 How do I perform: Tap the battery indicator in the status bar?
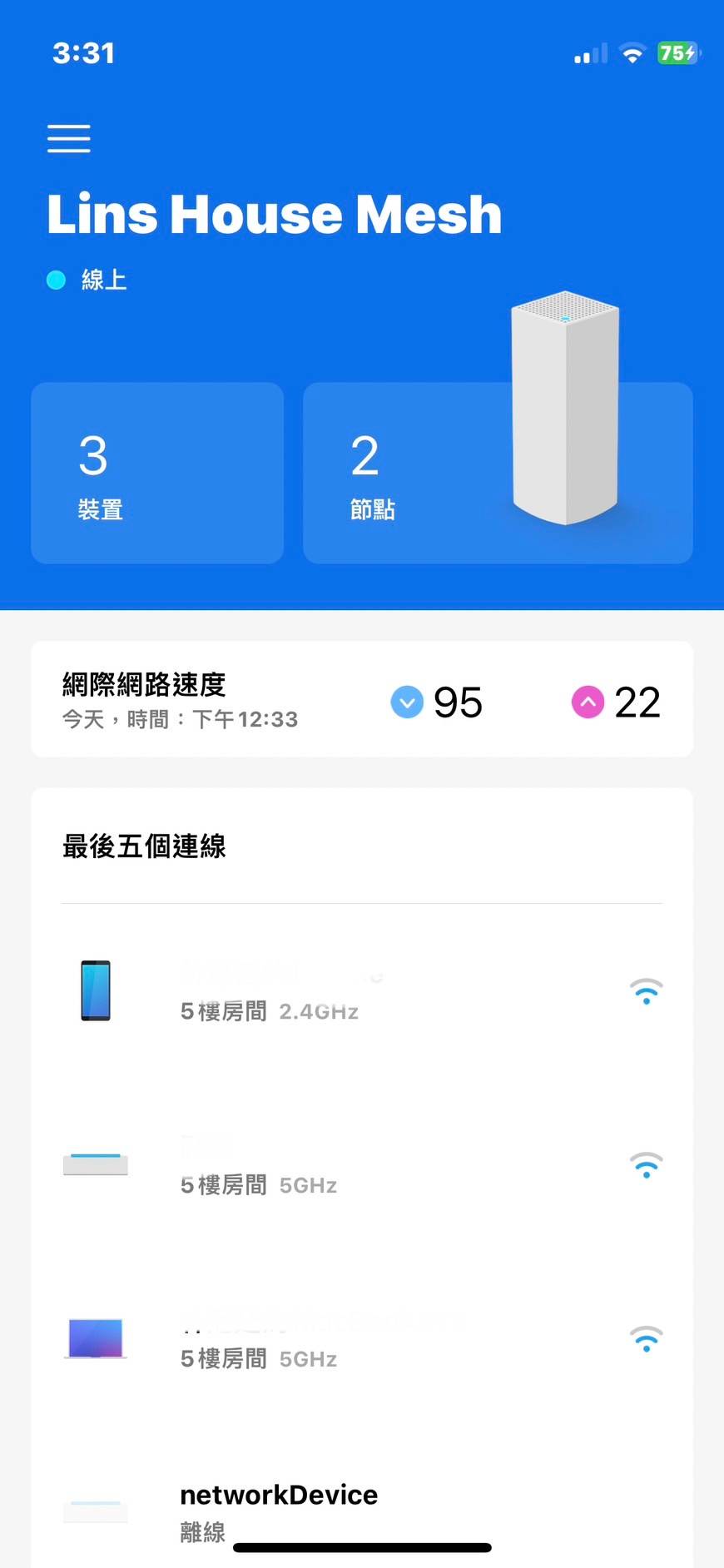(678, 52)
